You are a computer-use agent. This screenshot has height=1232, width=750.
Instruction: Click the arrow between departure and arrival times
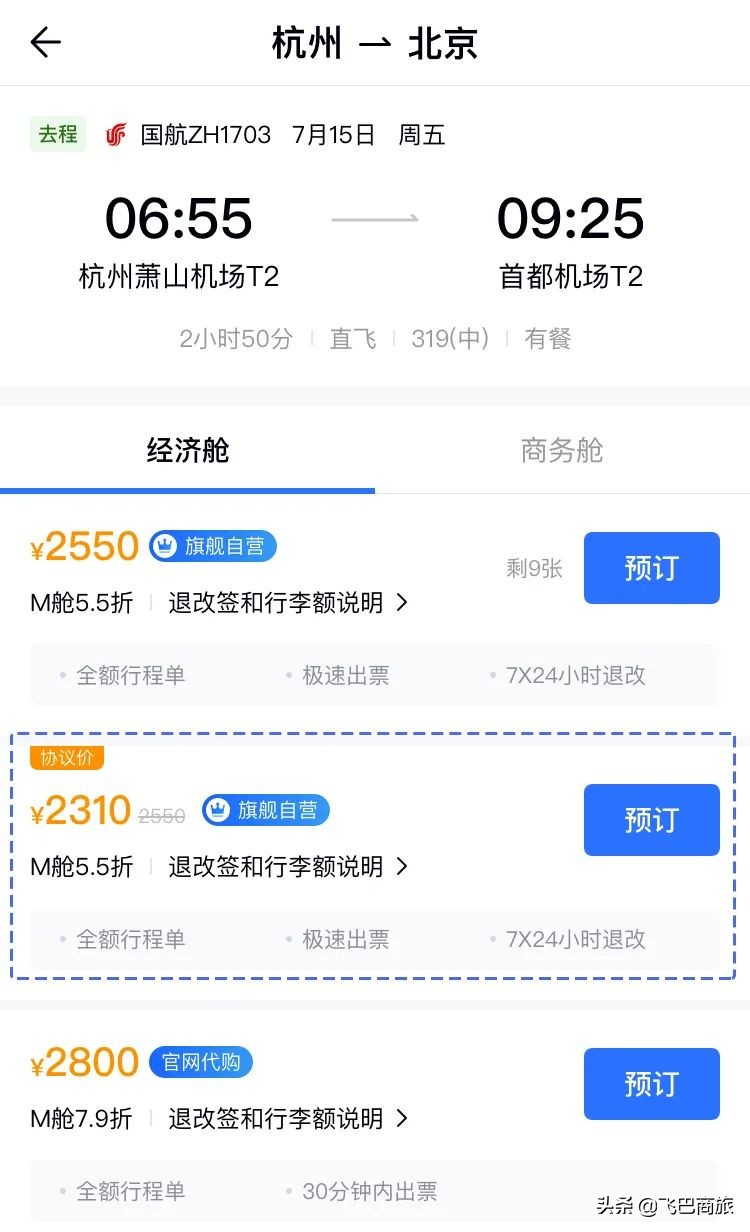[375, 218]
